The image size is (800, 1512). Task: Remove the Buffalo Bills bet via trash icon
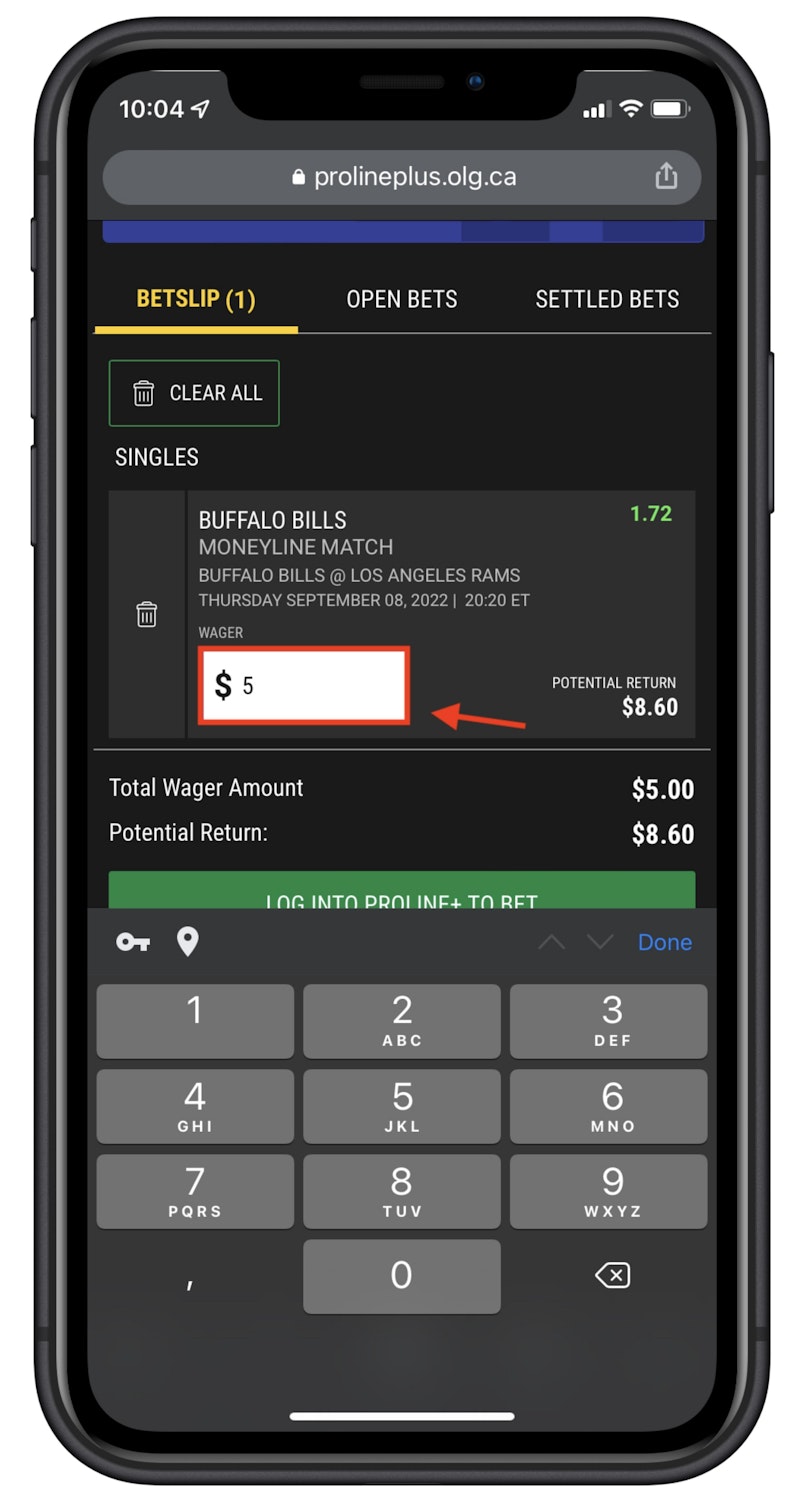click(x=147, y=614)
